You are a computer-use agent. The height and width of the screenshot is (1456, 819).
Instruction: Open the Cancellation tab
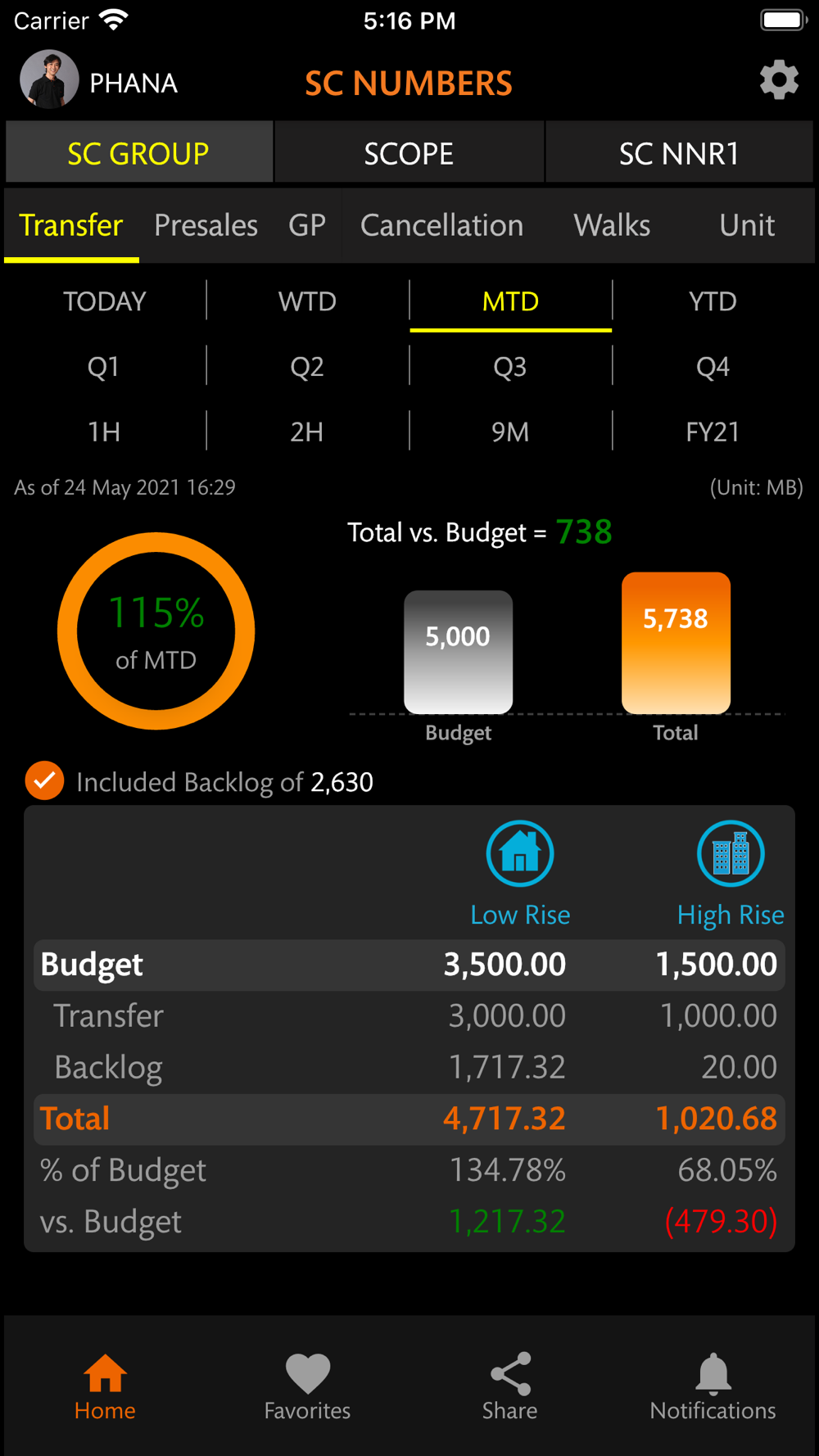pyautogui.click(x=441, y=225)
